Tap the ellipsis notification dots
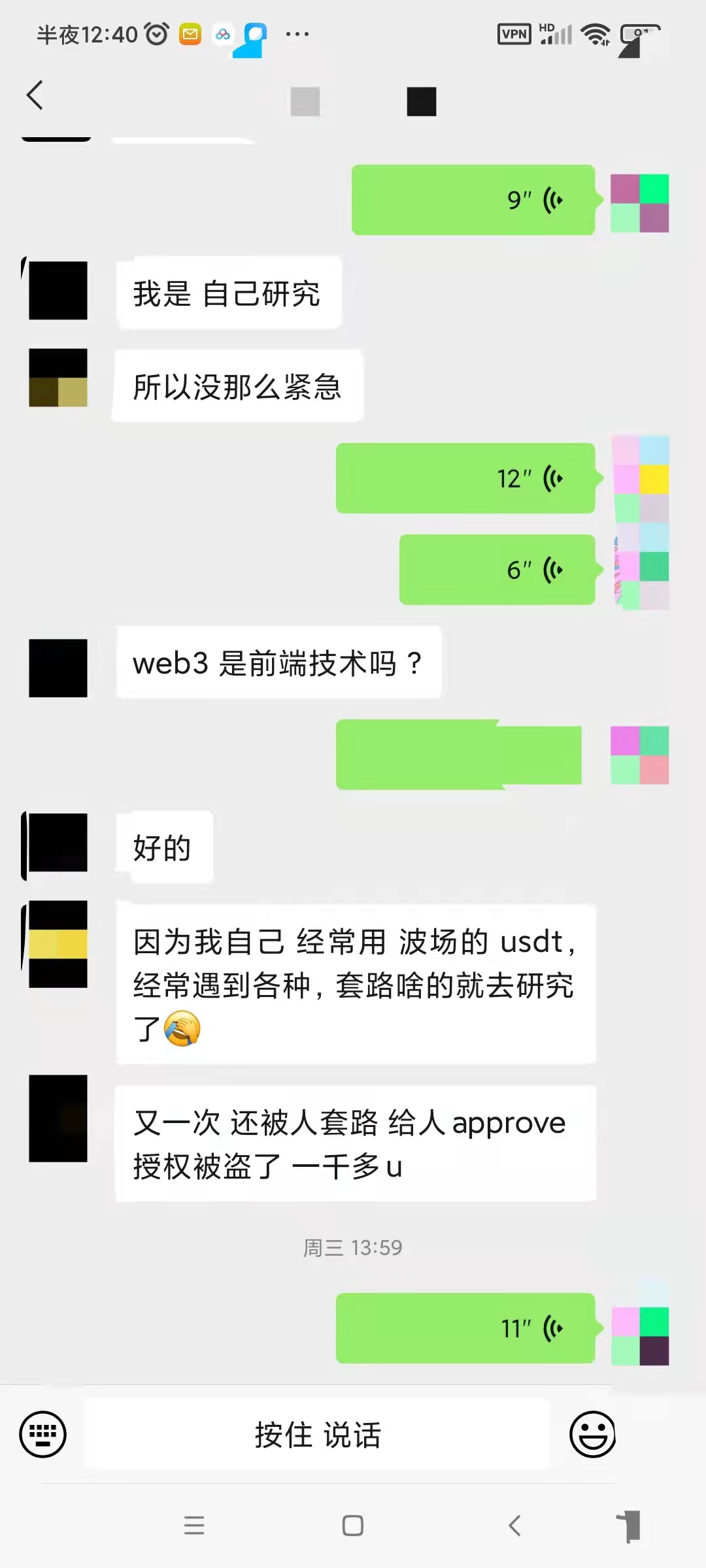 [297, 34]
